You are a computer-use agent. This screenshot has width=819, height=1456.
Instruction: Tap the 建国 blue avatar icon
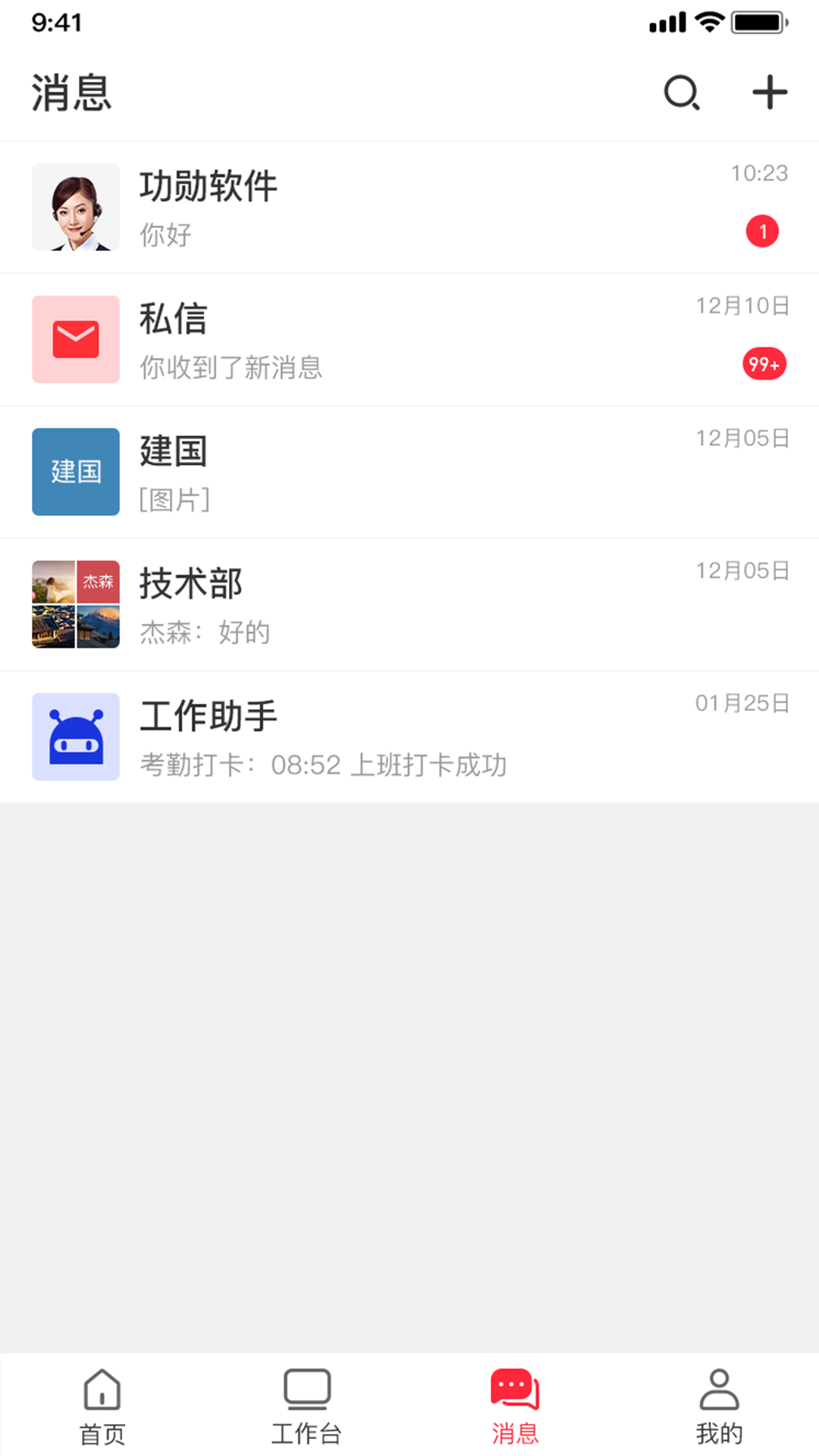tap(75, 472)
